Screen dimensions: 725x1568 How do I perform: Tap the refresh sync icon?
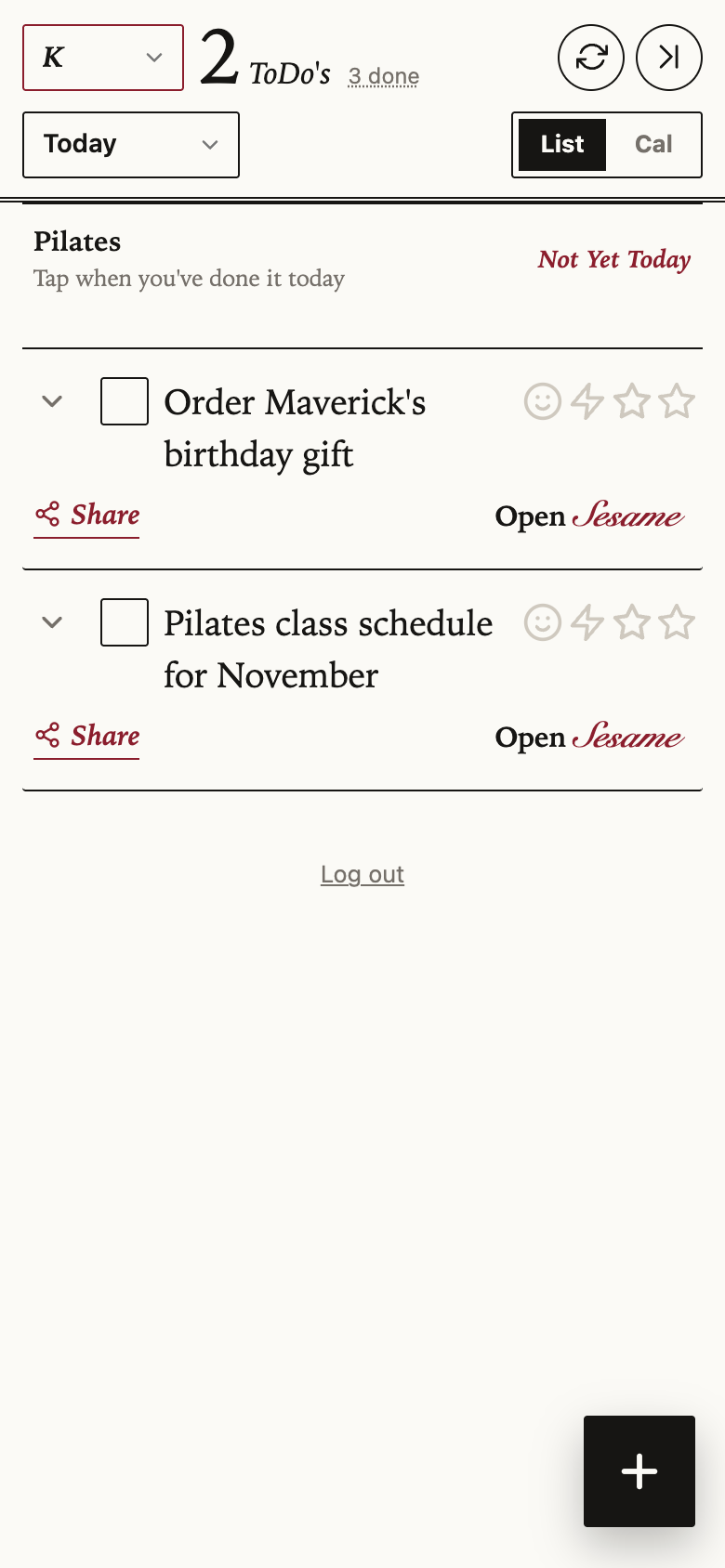(x=591, y=58)
